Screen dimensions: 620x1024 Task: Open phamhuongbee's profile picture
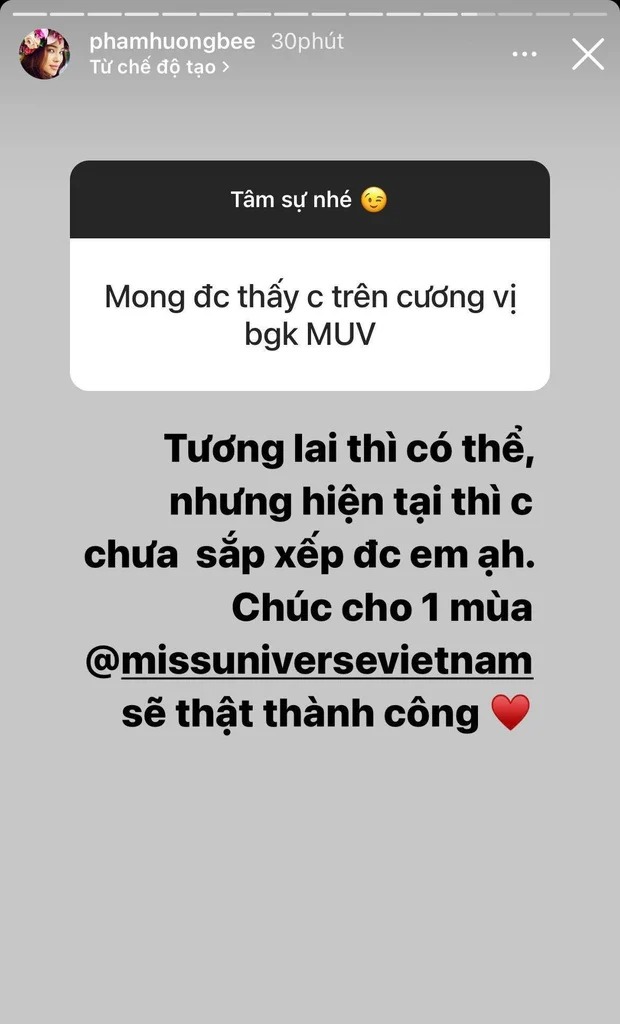[44, 54]
